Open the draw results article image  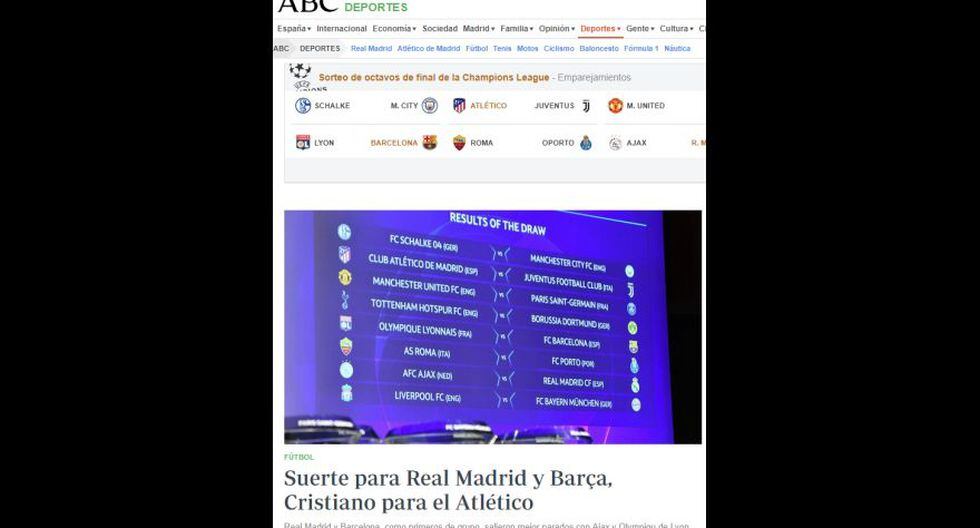tap(492, 326)
